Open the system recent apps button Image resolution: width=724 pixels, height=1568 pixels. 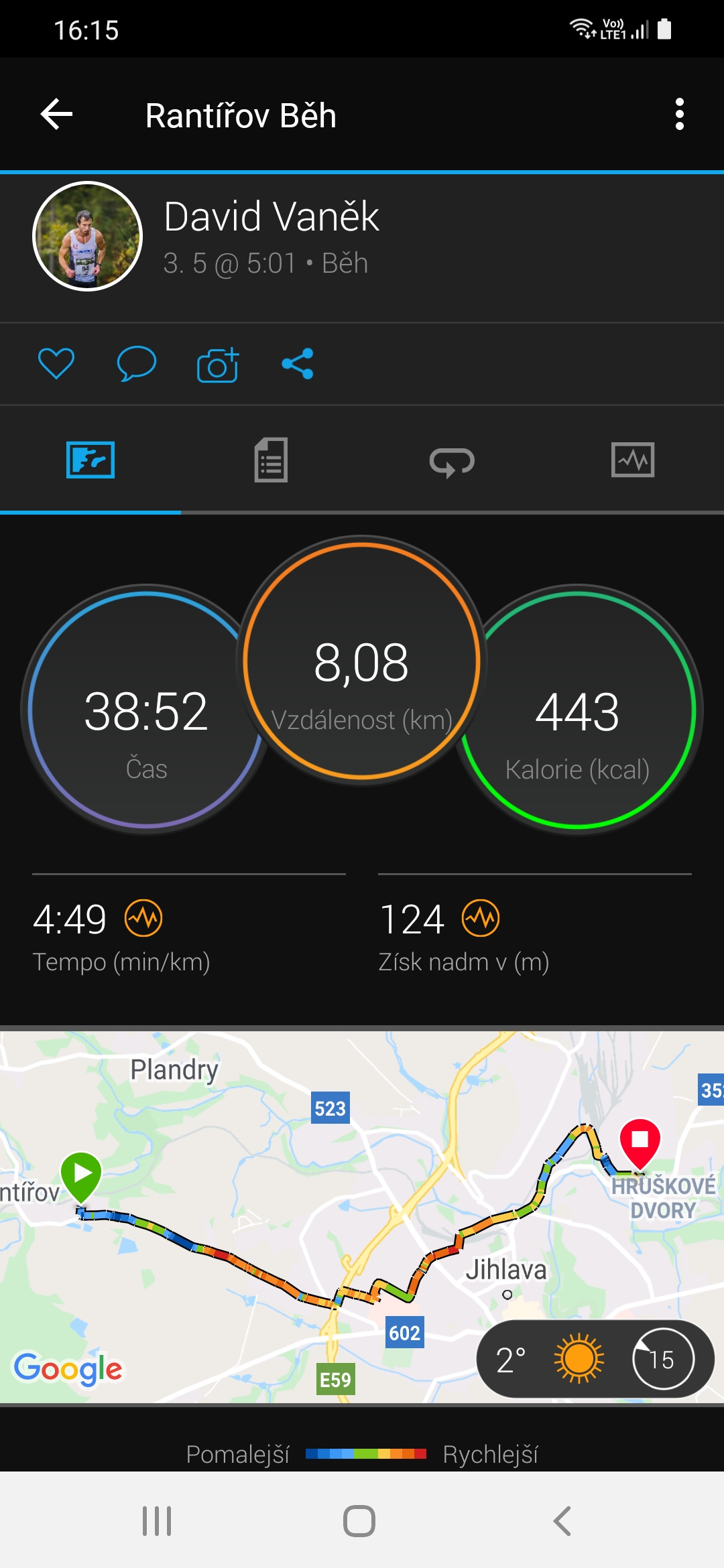[157, 1521]
